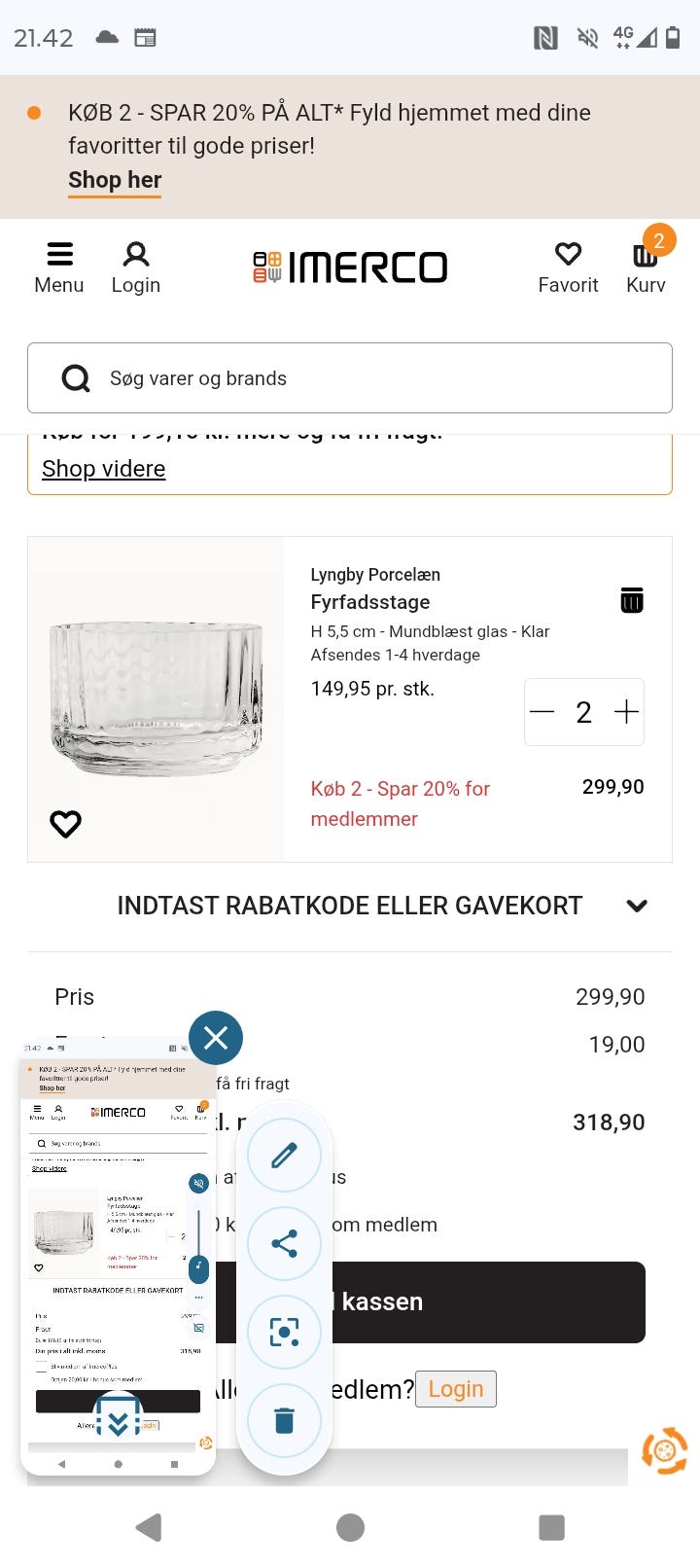Remove the Fyrfadsstage with the trash icon
This screenshot has height=1568, width=700.
click(x=631, y=599)
